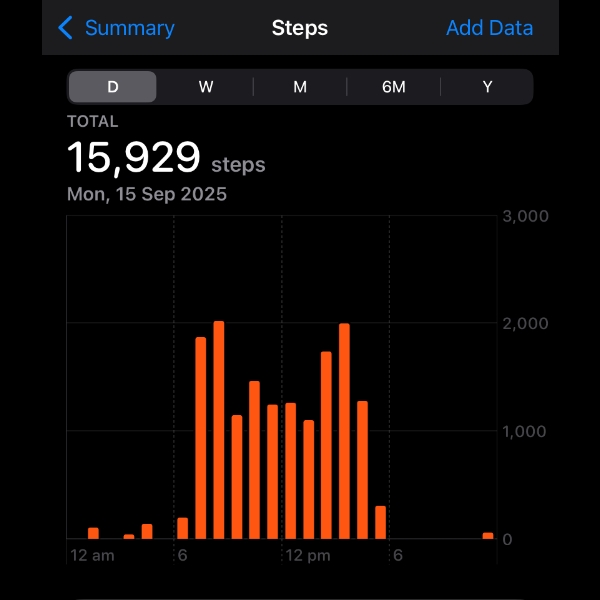
Task: Tap Add Data
Action: tap(489, 28)
